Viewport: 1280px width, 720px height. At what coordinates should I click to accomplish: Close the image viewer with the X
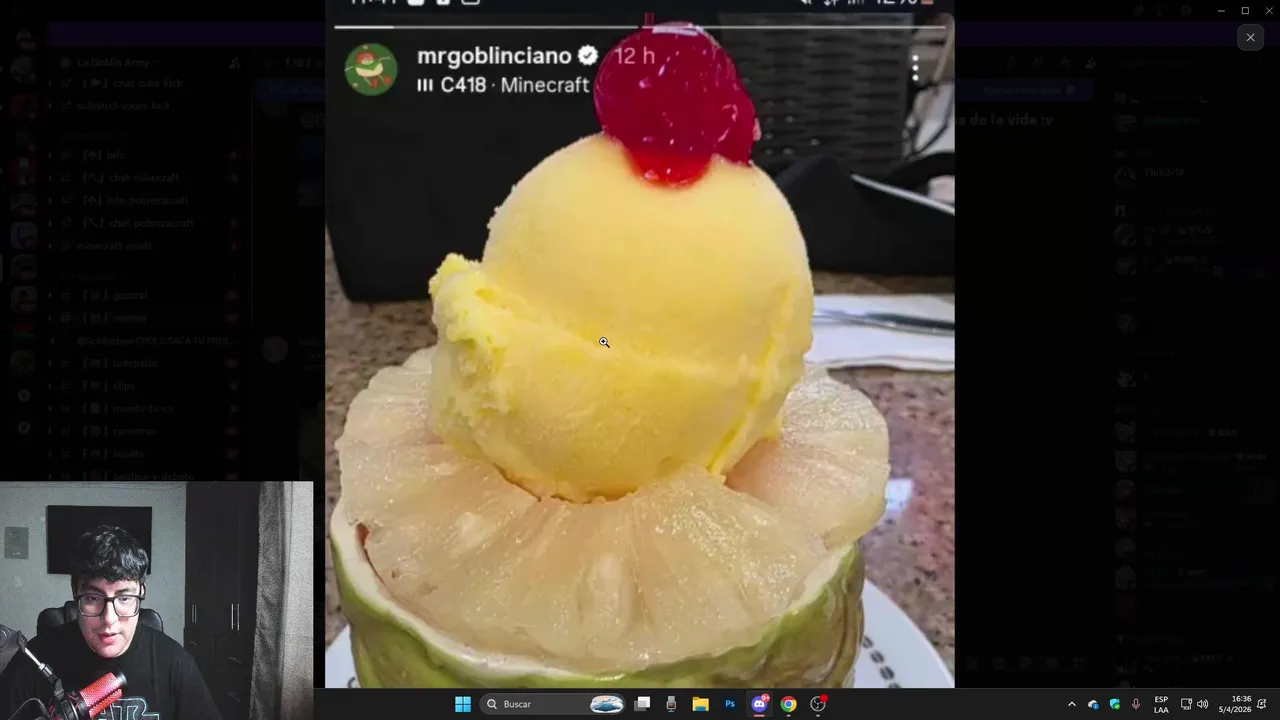[x=1250, y=38]
